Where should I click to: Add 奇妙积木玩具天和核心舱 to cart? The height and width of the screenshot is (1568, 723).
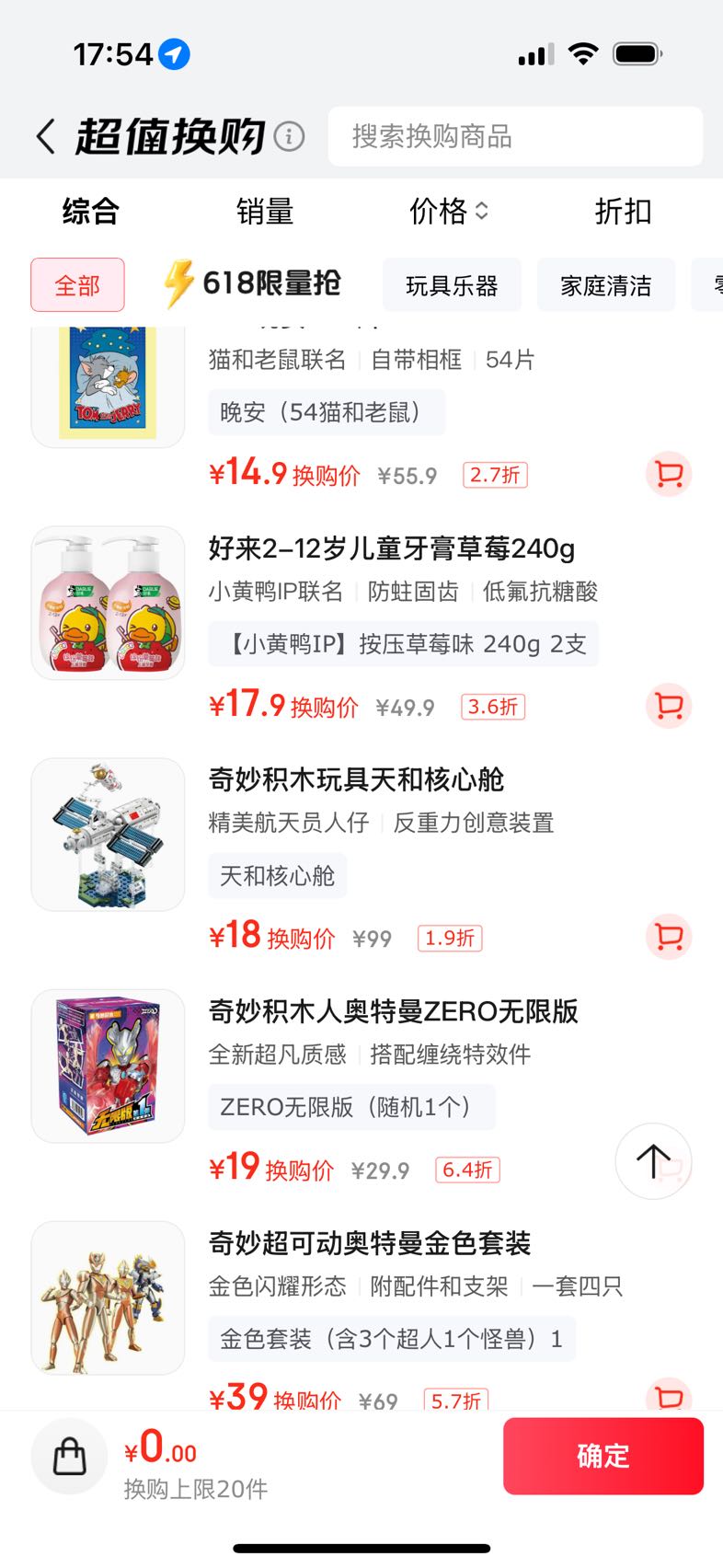pos(669,937)
